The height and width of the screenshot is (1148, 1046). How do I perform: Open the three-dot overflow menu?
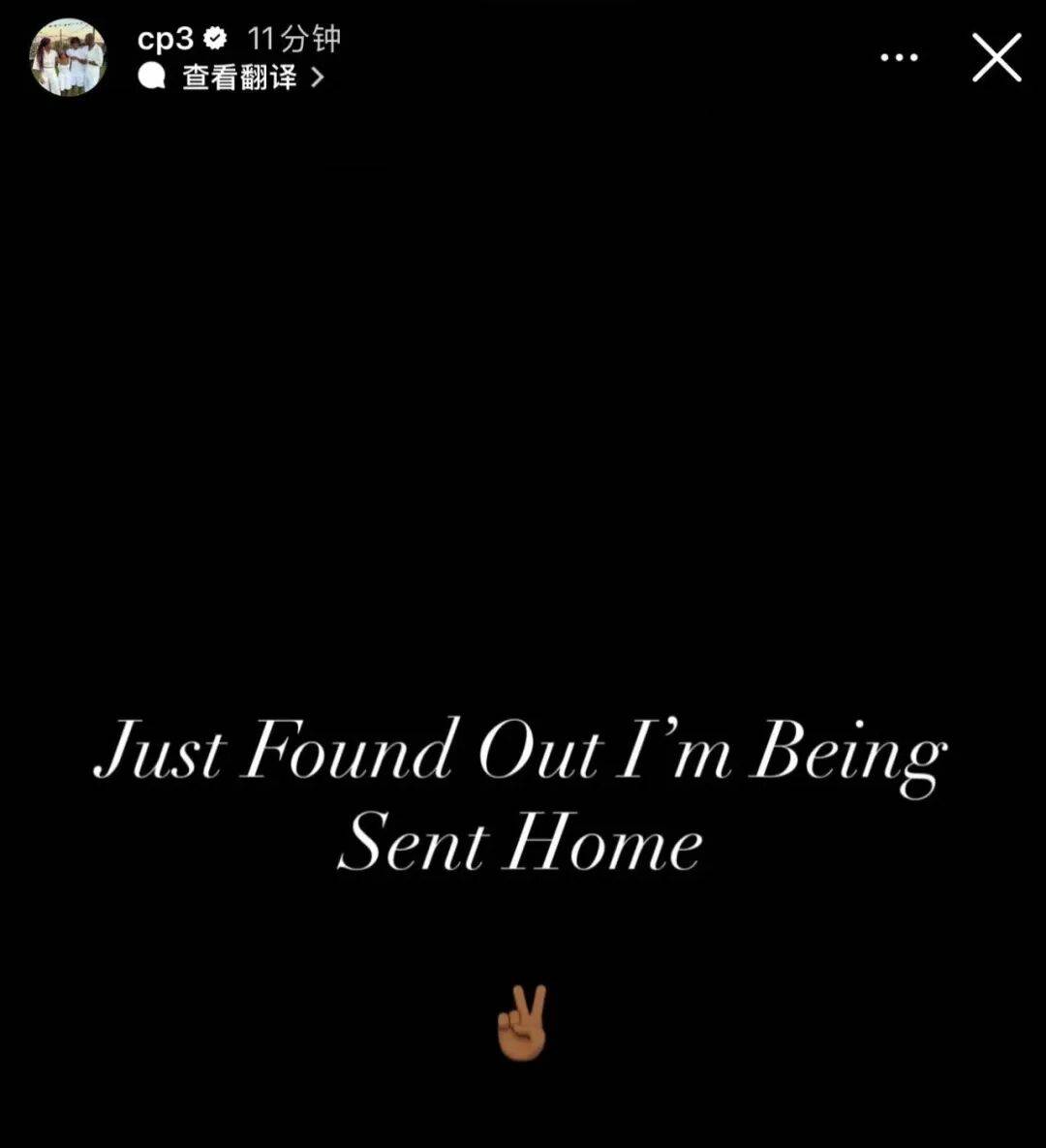pyautogui.click(x=899, y=58)
